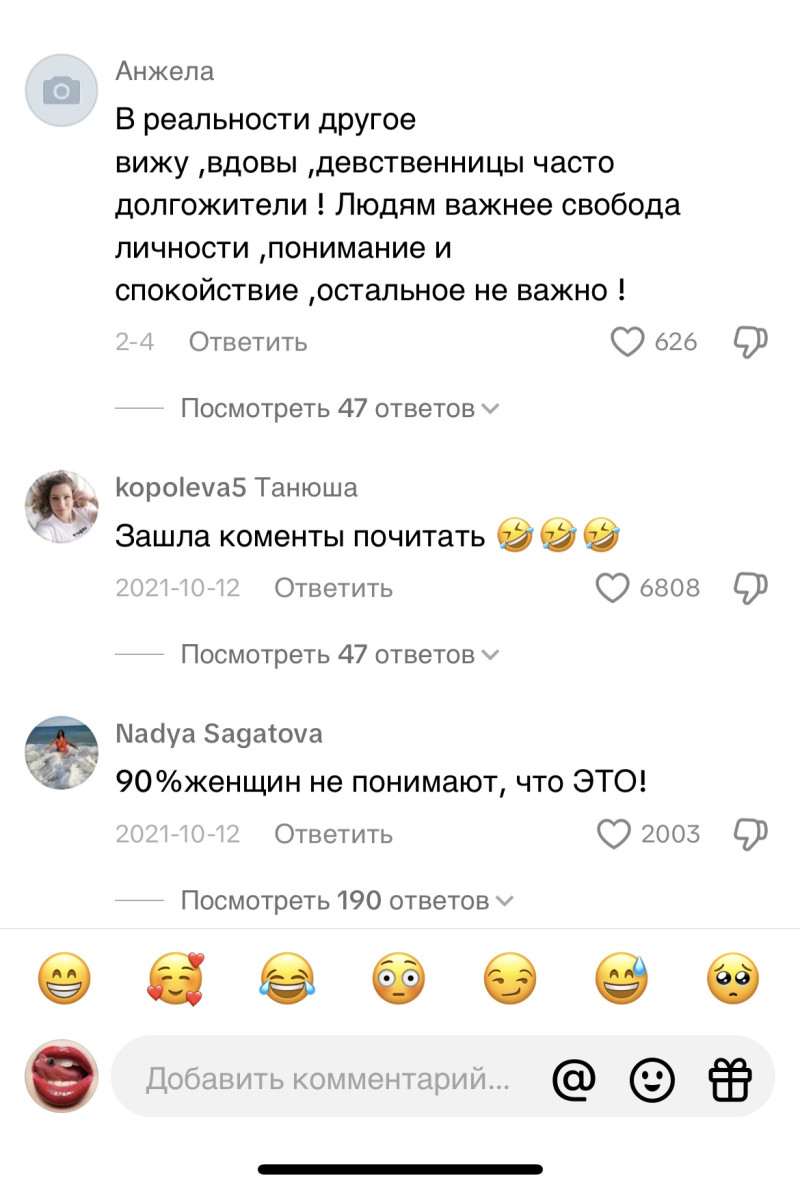Screen dimensions: 800x1191
Task: Dislike kopoleva5 Танюша's comment
Action: coord(750,588)
